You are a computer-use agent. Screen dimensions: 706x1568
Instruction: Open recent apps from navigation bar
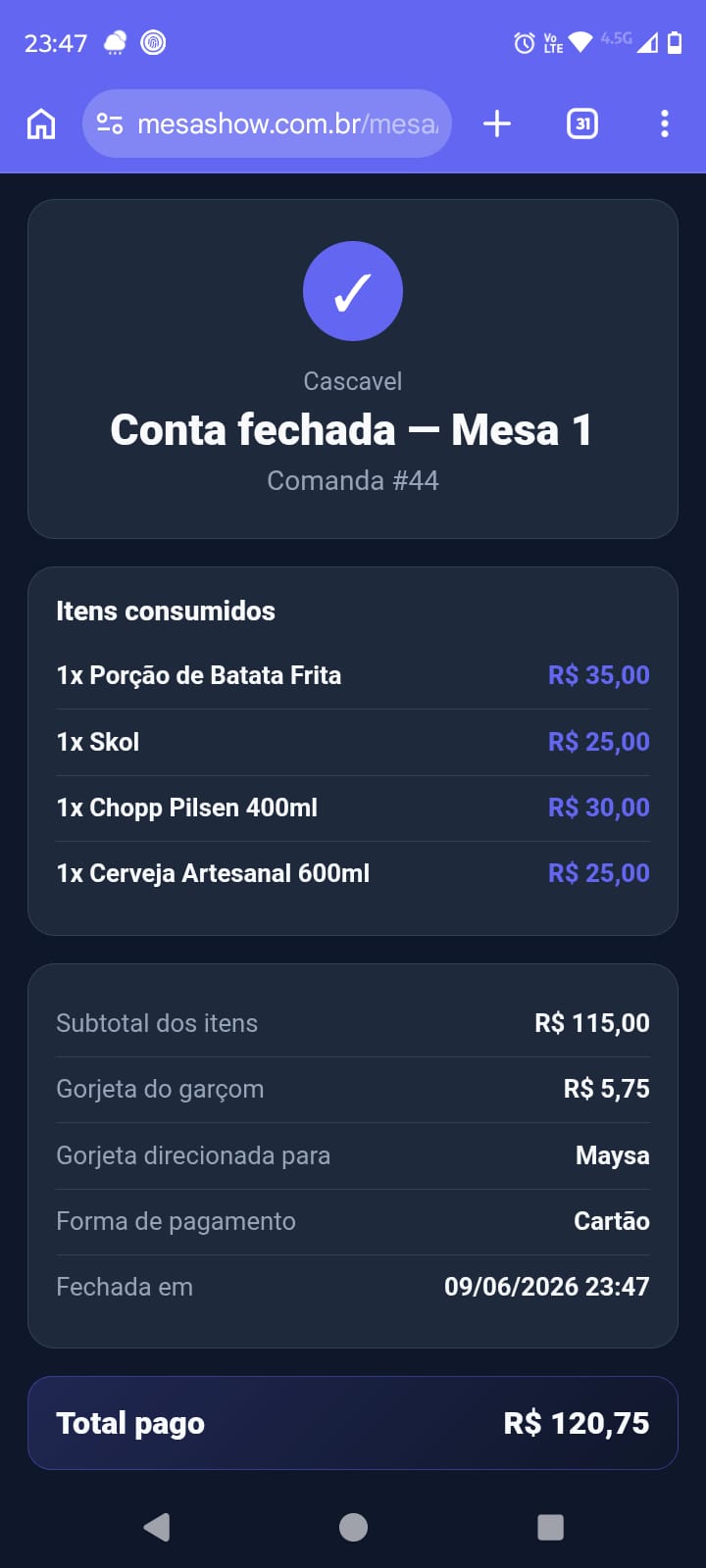pyautogui.click(x=551, y=1527)
